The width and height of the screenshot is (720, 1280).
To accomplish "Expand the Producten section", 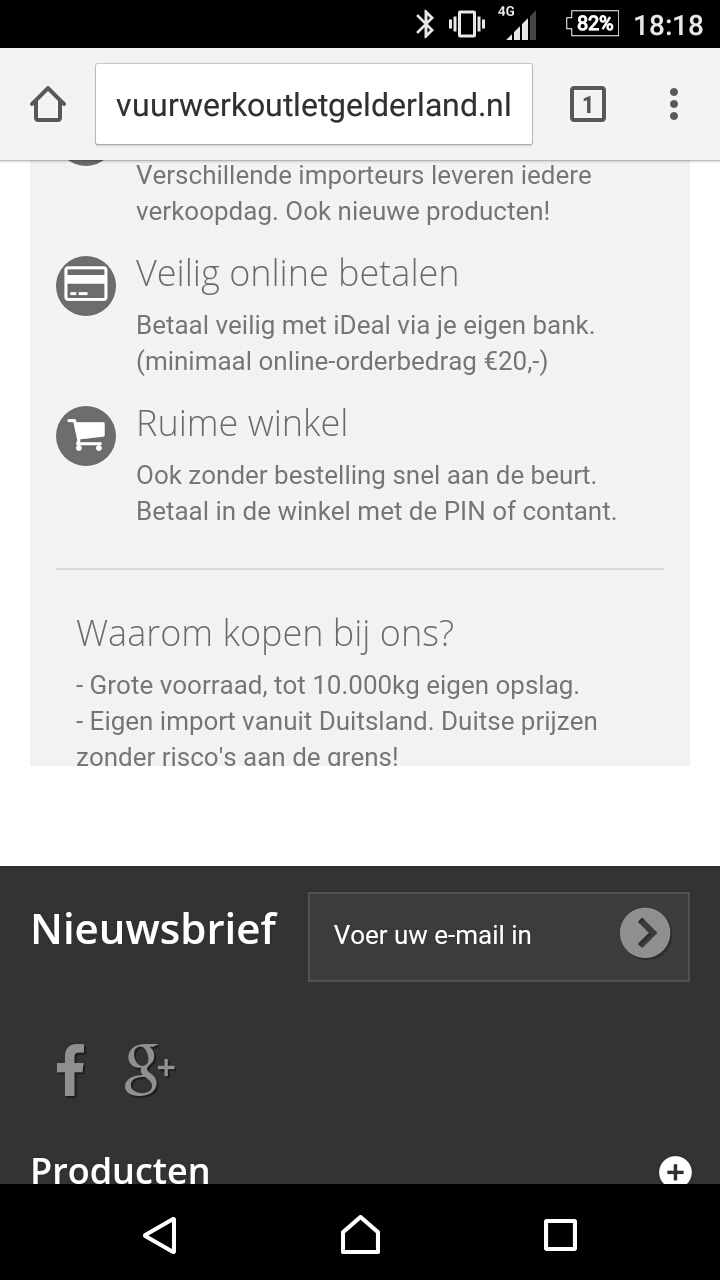I will pyautogui.click(x=675, y=1170).
